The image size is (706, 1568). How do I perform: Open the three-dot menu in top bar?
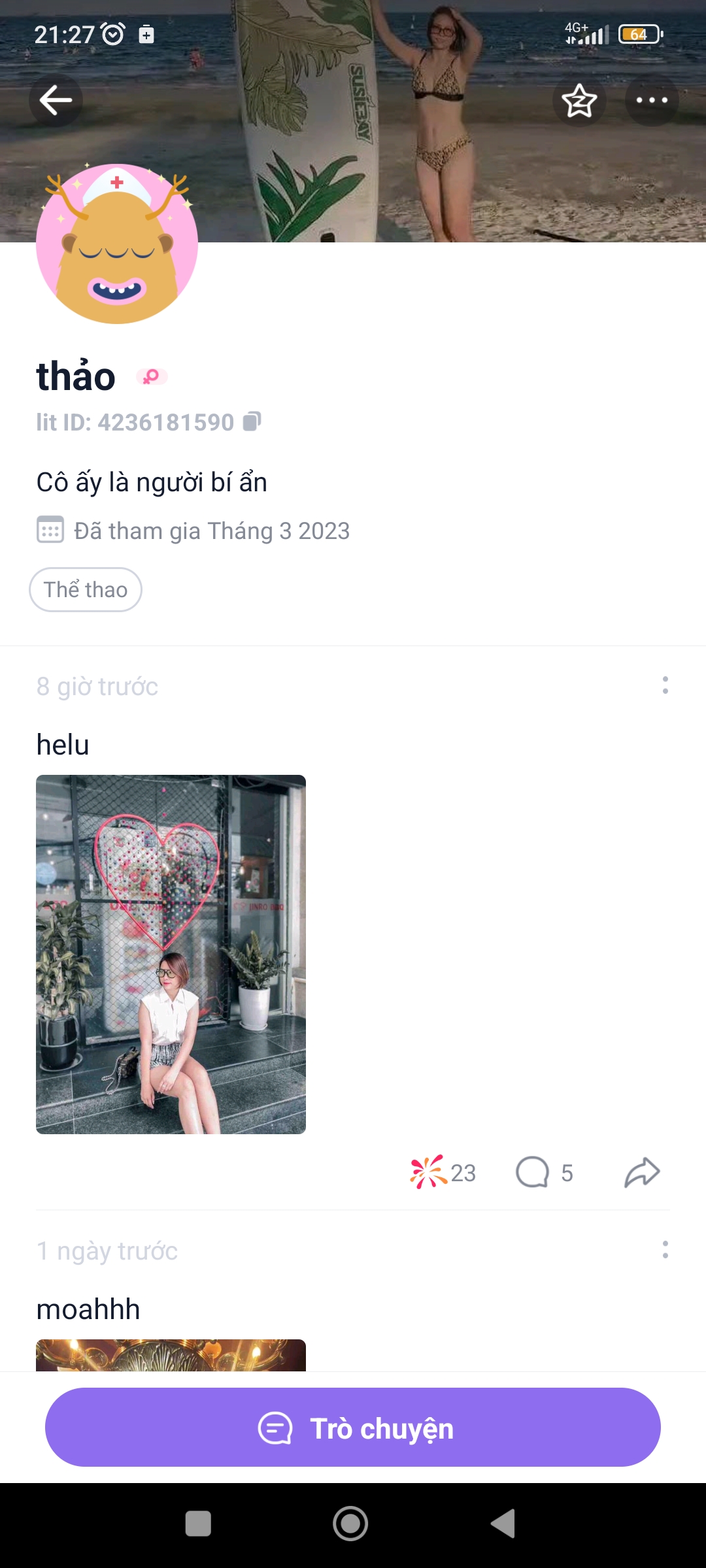coord(652,101)
